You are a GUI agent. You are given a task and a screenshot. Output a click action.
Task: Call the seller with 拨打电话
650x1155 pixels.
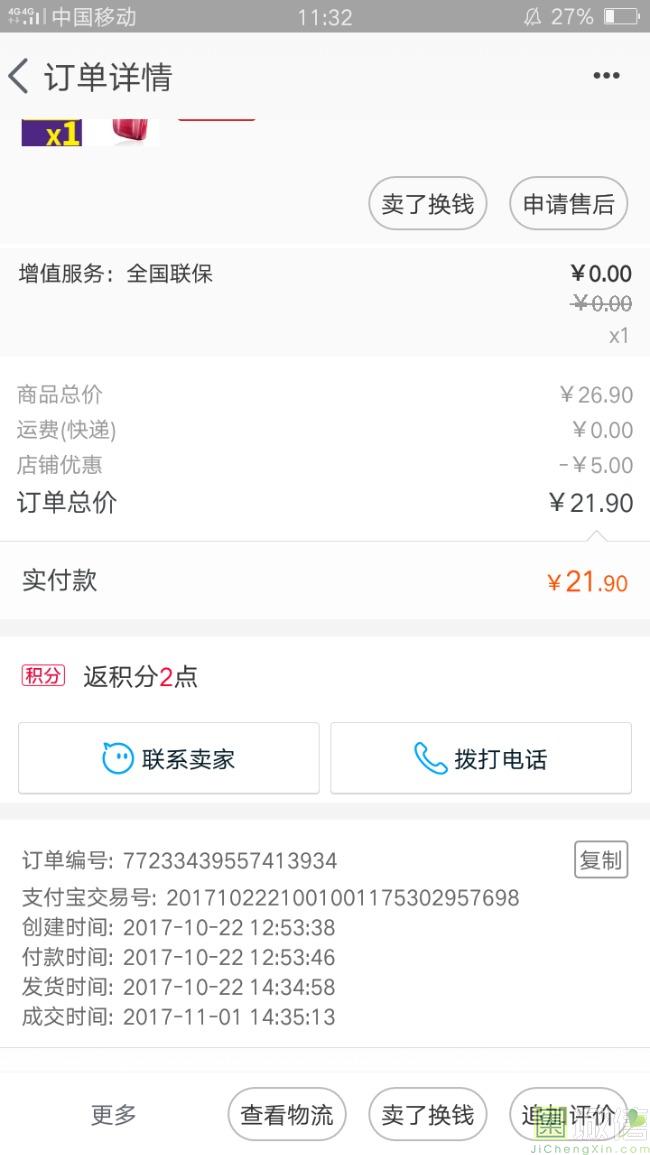[481, 759]
